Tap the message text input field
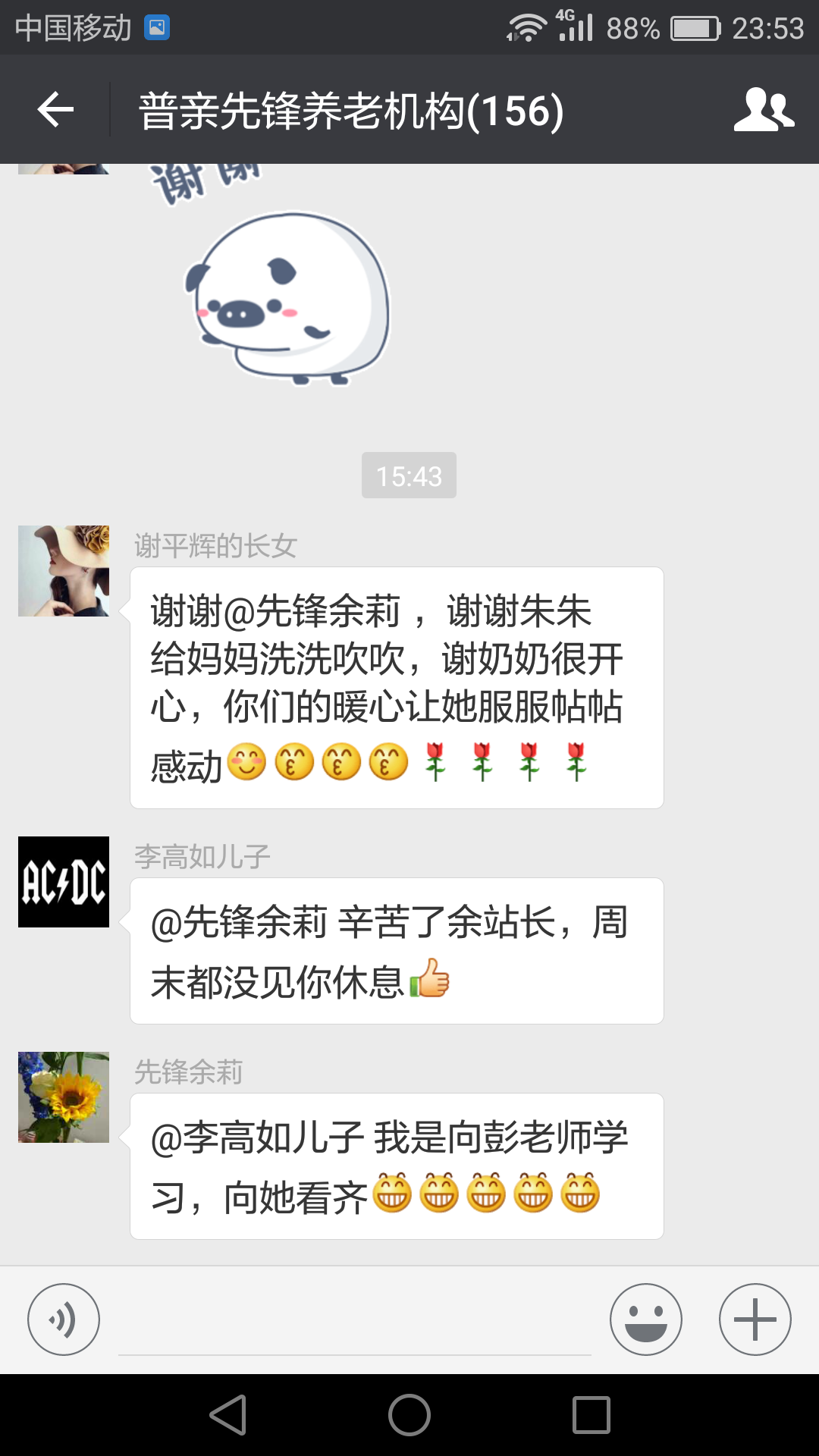Screen dimensions: 819x1456 (x=355, y=1323)
